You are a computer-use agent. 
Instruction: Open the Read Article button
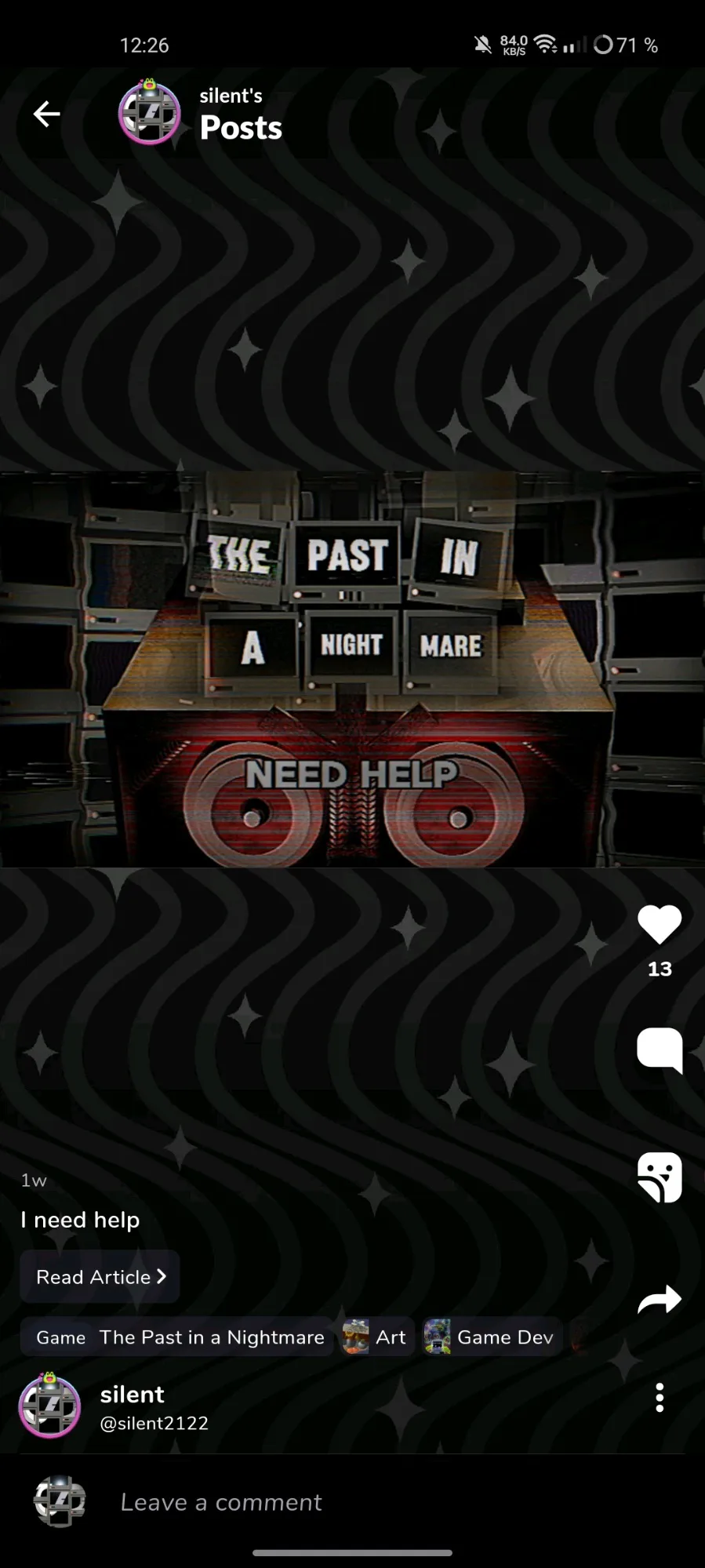[100, 1277]
